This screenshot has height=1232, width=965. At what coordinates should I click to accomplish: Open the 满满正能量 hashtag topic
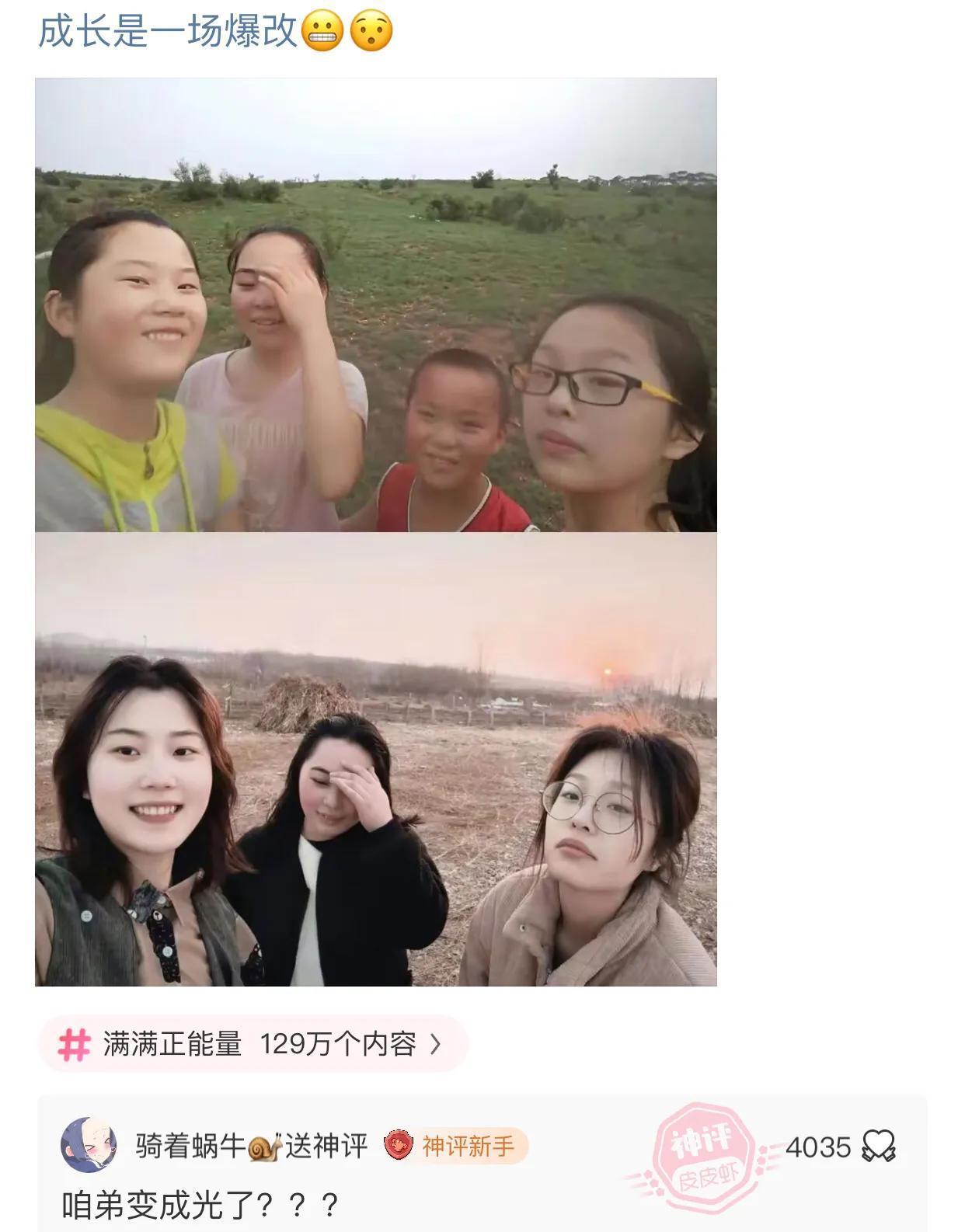tap(252, 1044)
